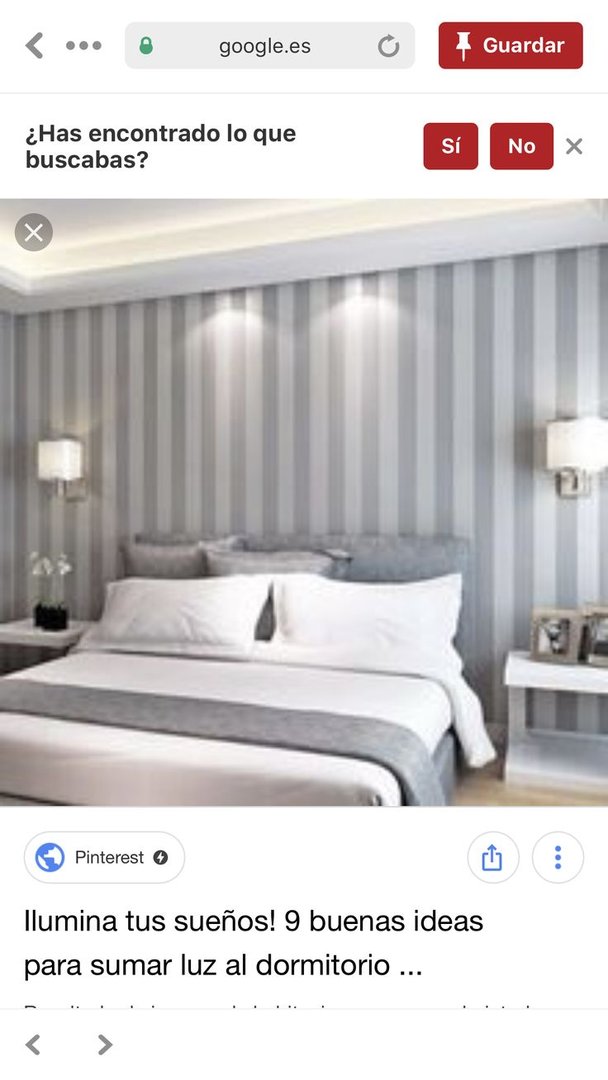Answer Sí to the survey prompt
Image resolution: width=608 pixels, height=1080 pixels.
450,146
